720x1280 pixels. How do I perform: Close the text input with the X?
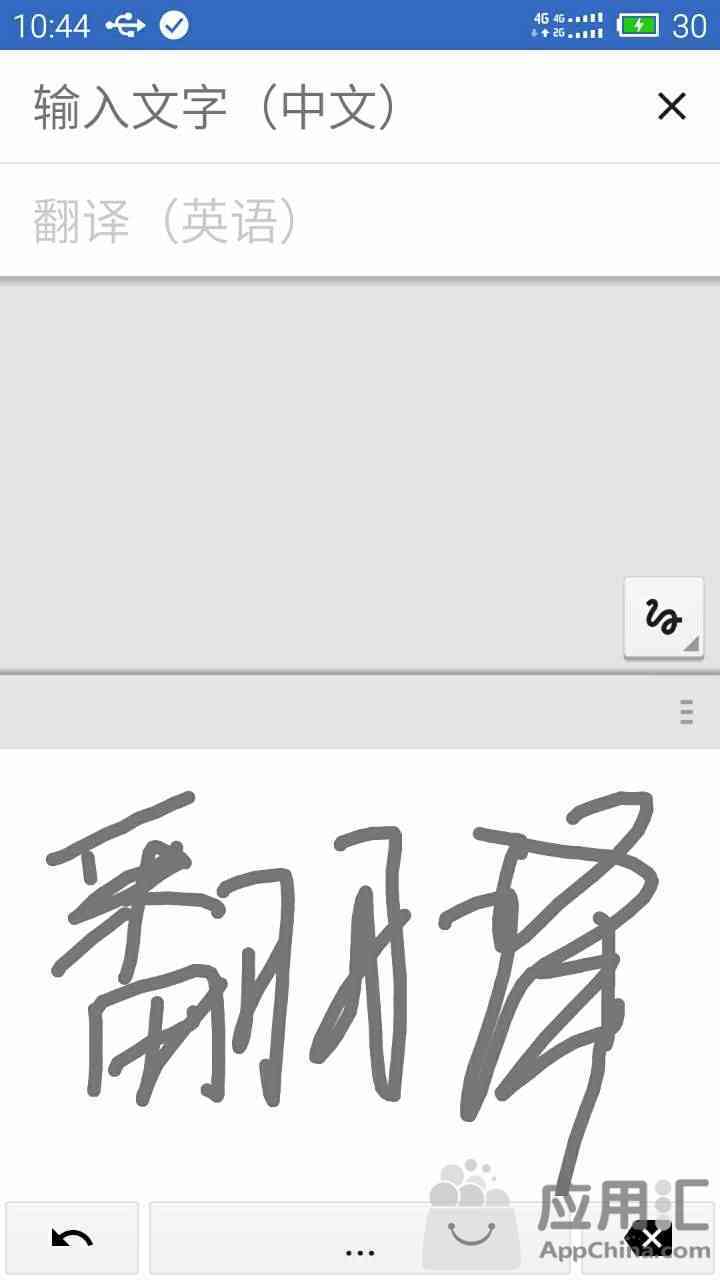671,106
